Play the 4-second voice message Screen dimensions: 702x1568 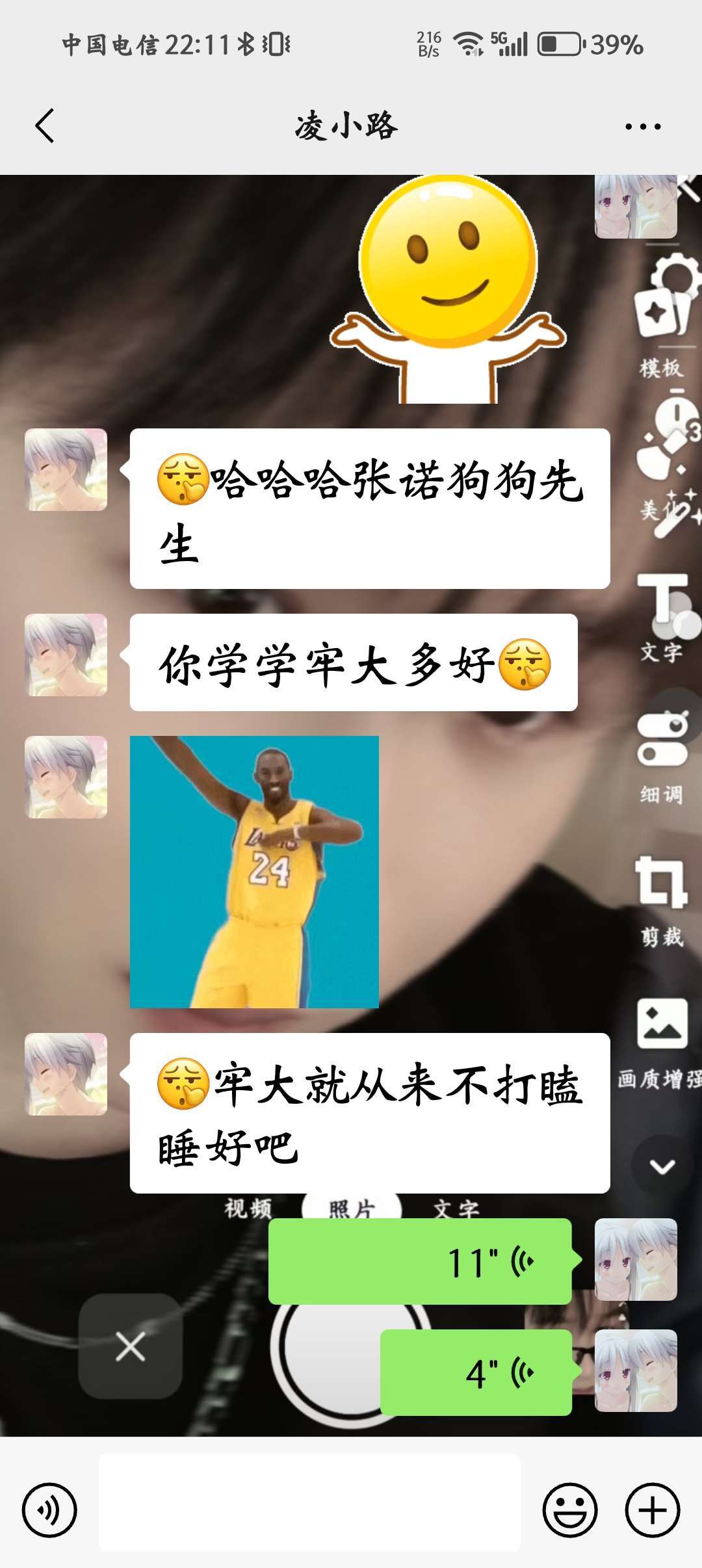[x=476, y=1372]
